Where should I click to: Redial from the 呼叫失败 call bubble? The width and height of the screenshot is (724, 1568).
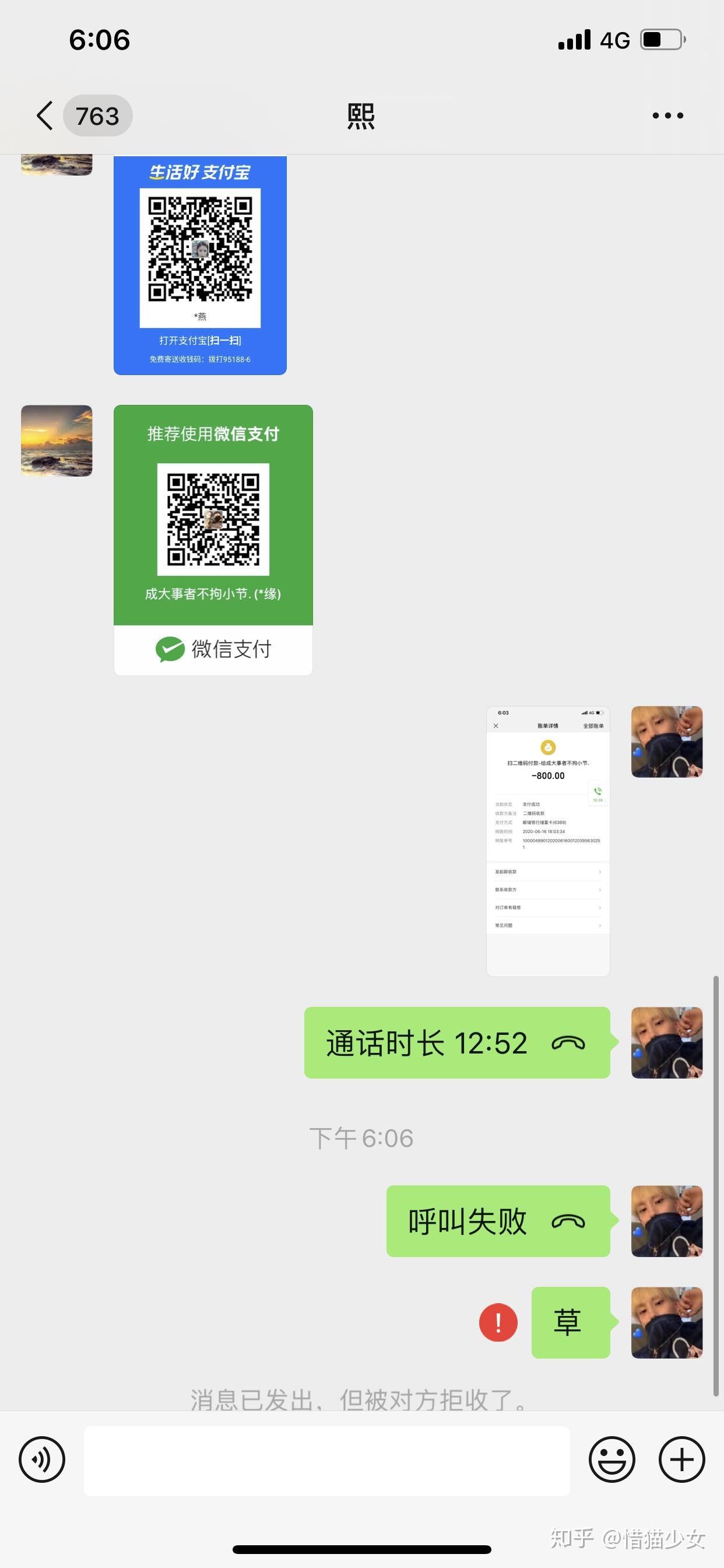pyautogui.click(x=498, y=1221)
